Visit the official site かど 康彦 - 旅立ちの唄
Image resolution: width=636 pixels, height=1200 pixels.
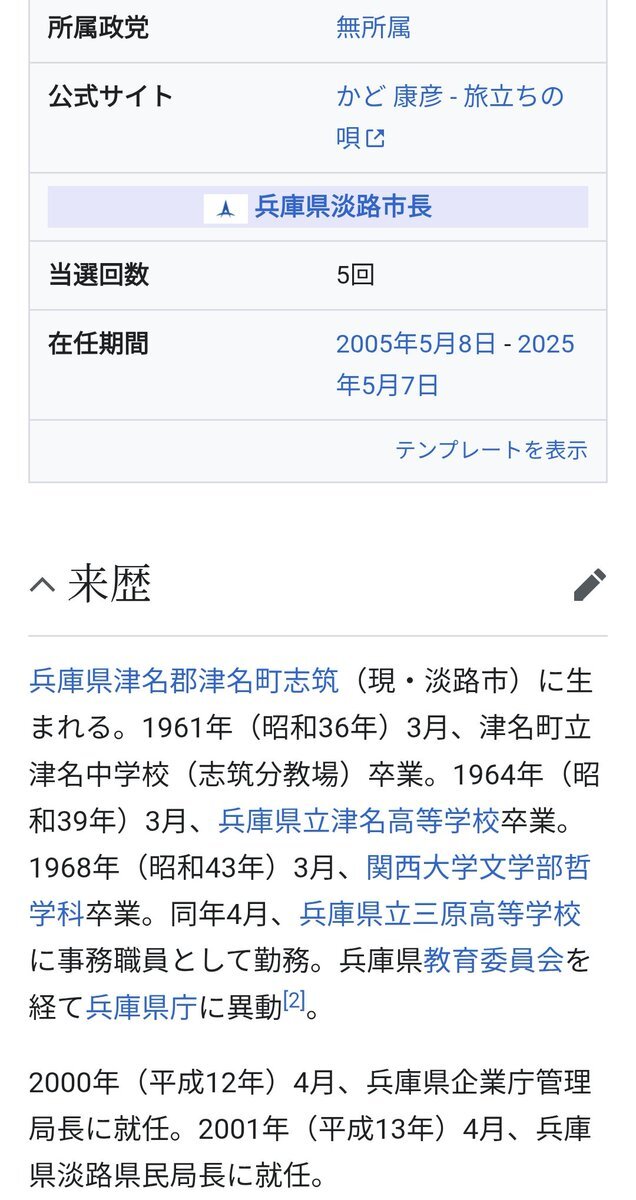(449, 97)
